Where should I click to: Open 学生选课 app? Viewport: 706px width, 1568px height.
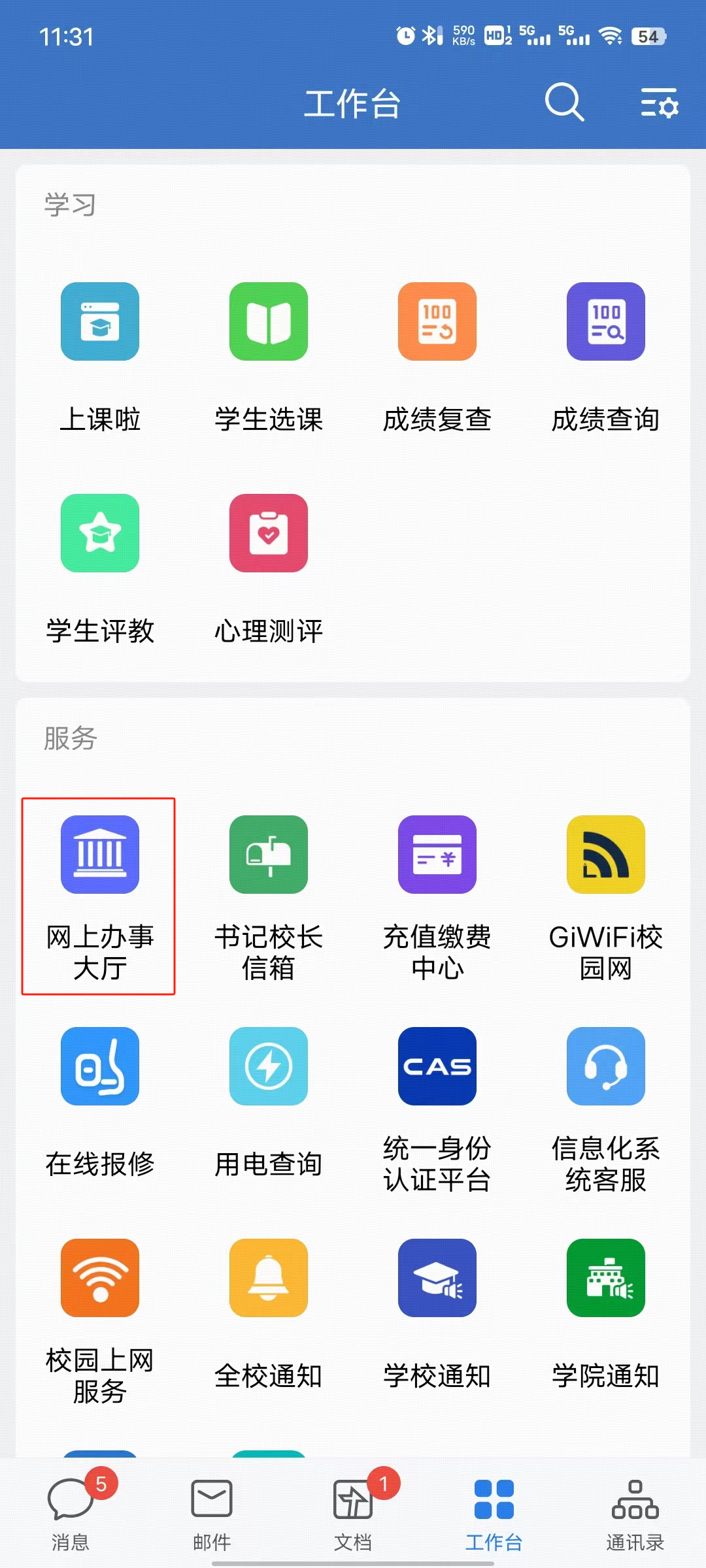269,321
